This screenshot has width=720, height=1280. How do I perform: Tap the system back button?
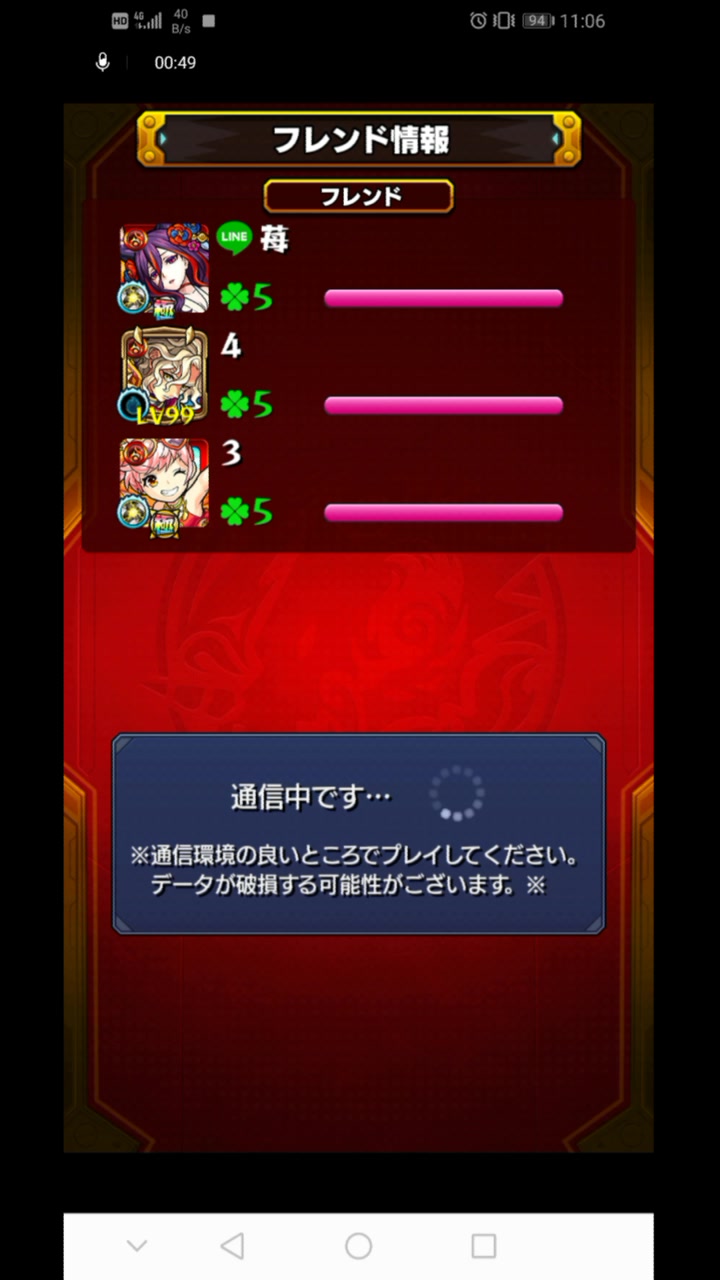tap(232, 1245)
